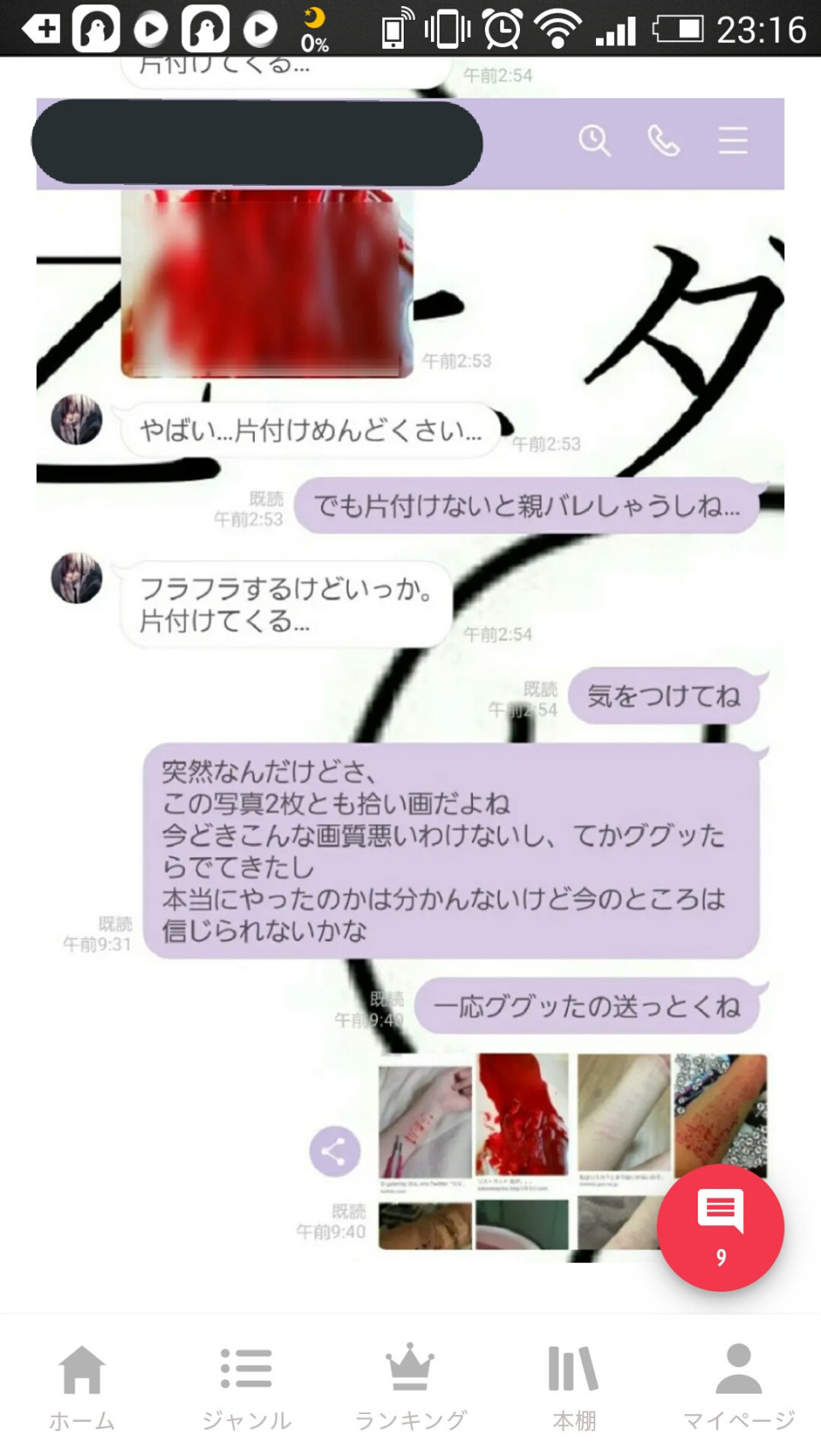Switch to the ジャンル tab
Image resolution: width=821 pixels, height=1456 pixels.
click(246, 1386)
